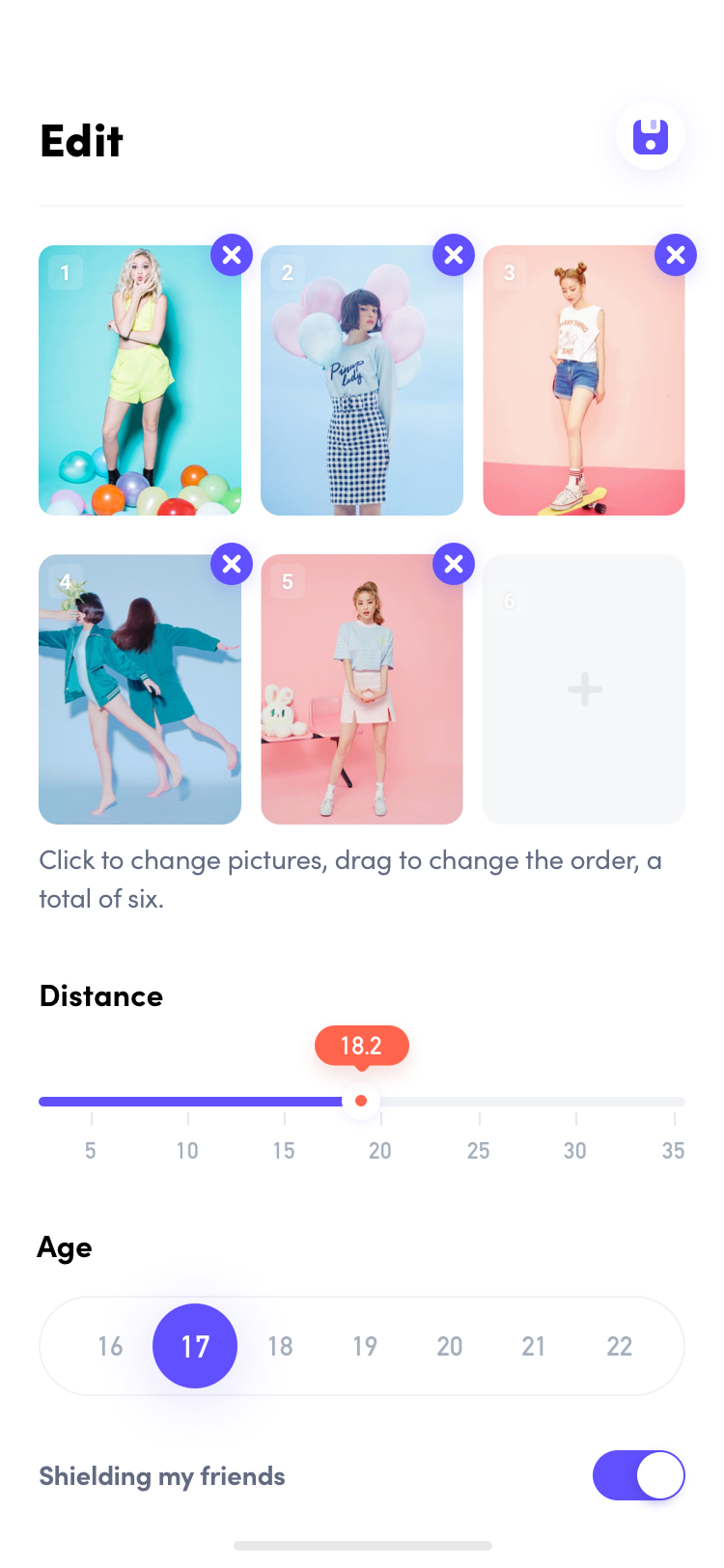Select age 16
This screenshot has width=724, height=1568.
tap(110, 1346)
